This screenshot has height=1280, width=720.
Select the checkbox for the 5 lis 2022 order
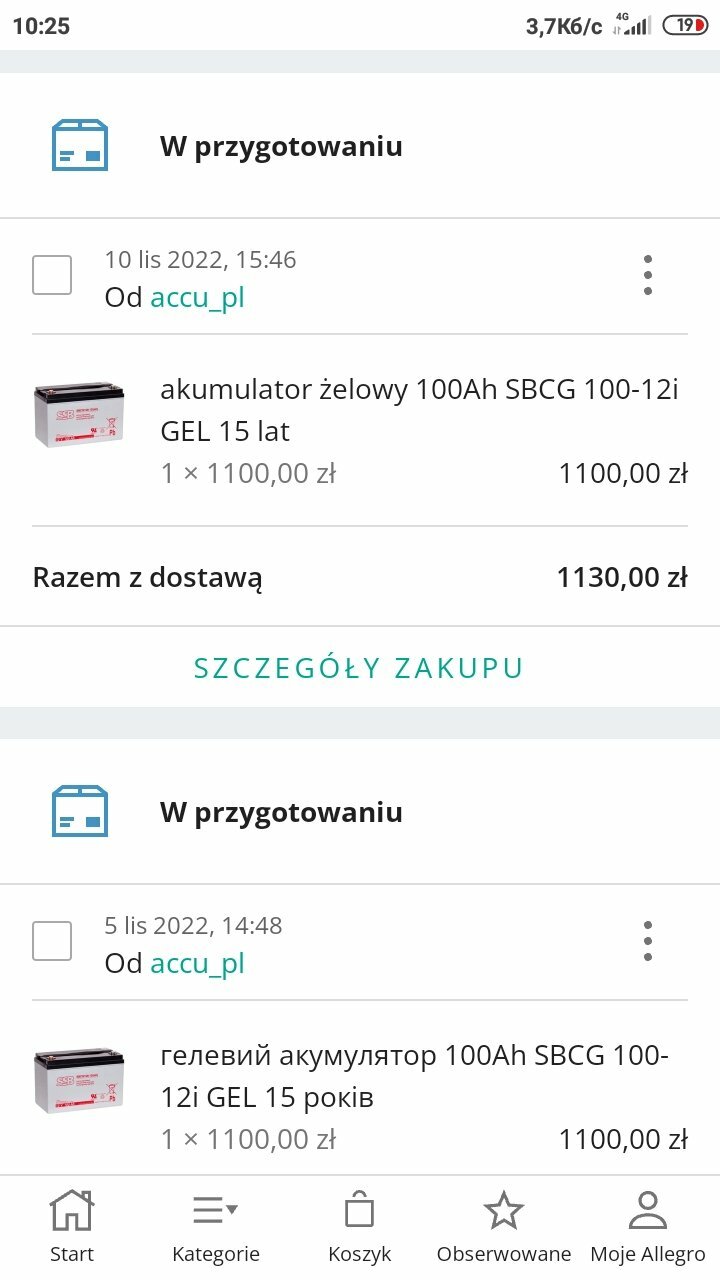[52, 941]
